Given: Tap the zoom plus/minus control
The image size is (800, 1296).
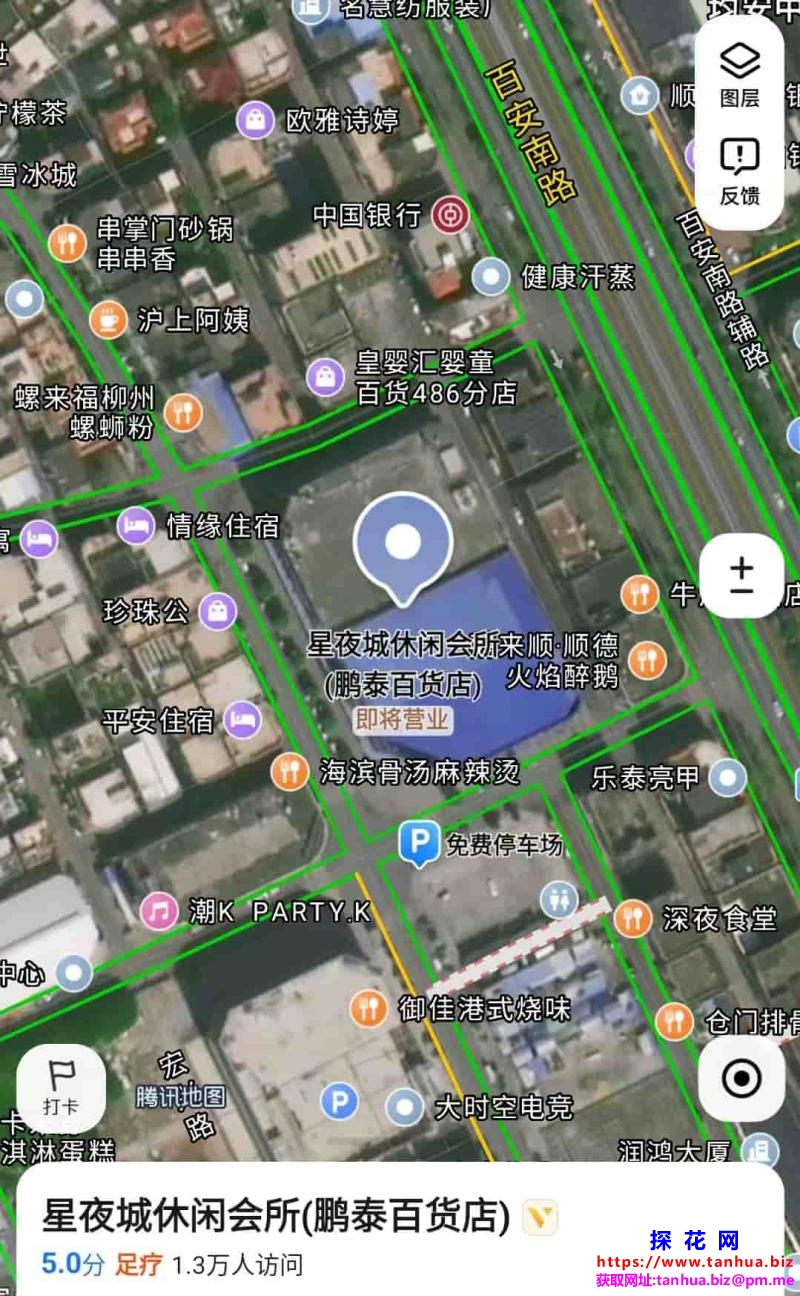Looking at the screenshot, I should click(x=741, y=576).
